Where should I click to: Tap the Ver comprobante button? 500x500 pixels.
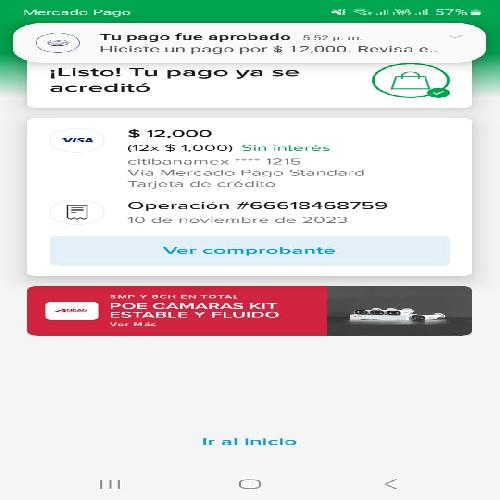pos(250,251)
